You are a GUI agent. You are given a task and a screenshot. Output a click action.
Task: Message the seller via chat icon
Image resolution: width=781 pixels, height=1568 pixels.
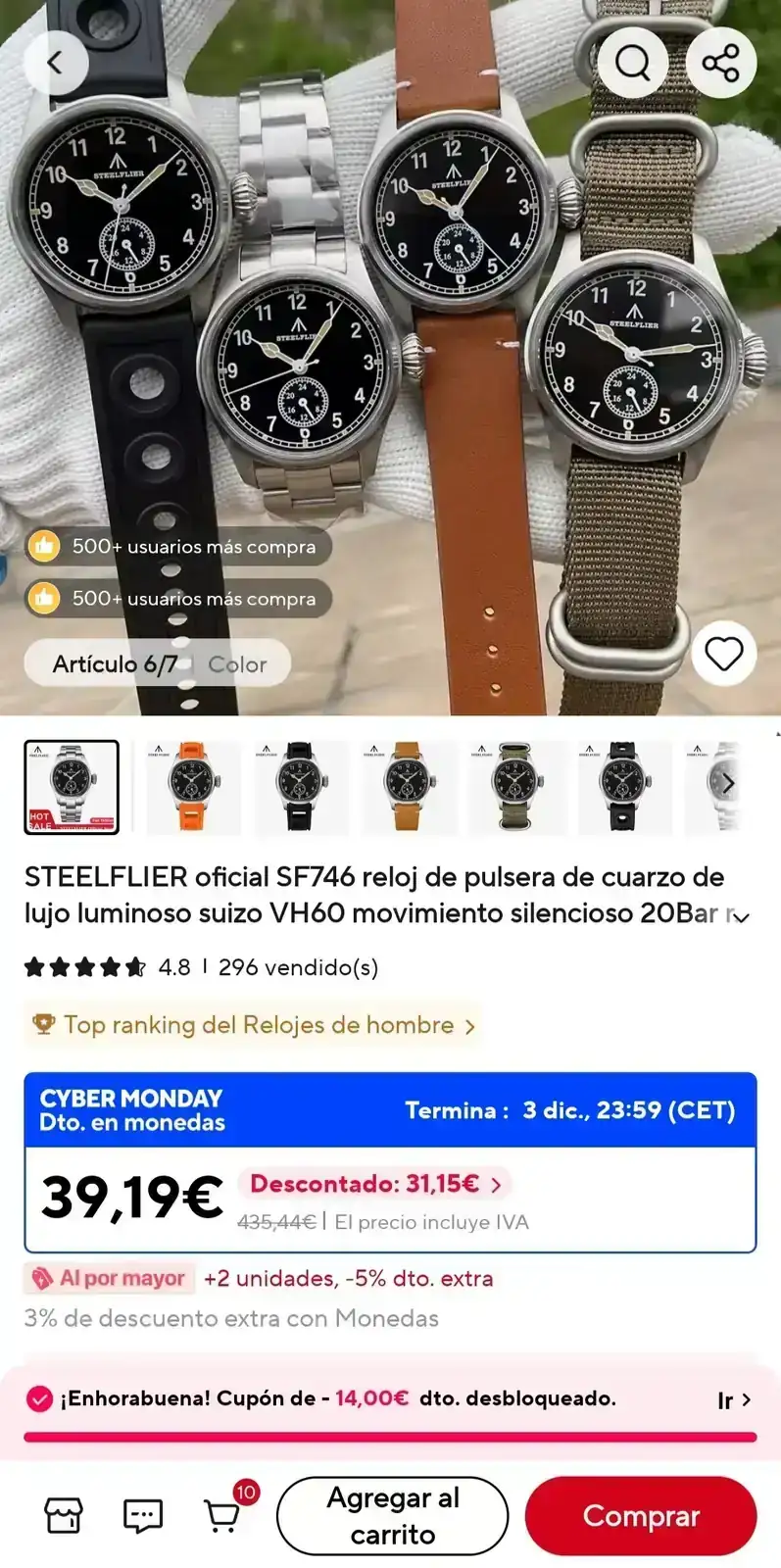(143, 1516)
